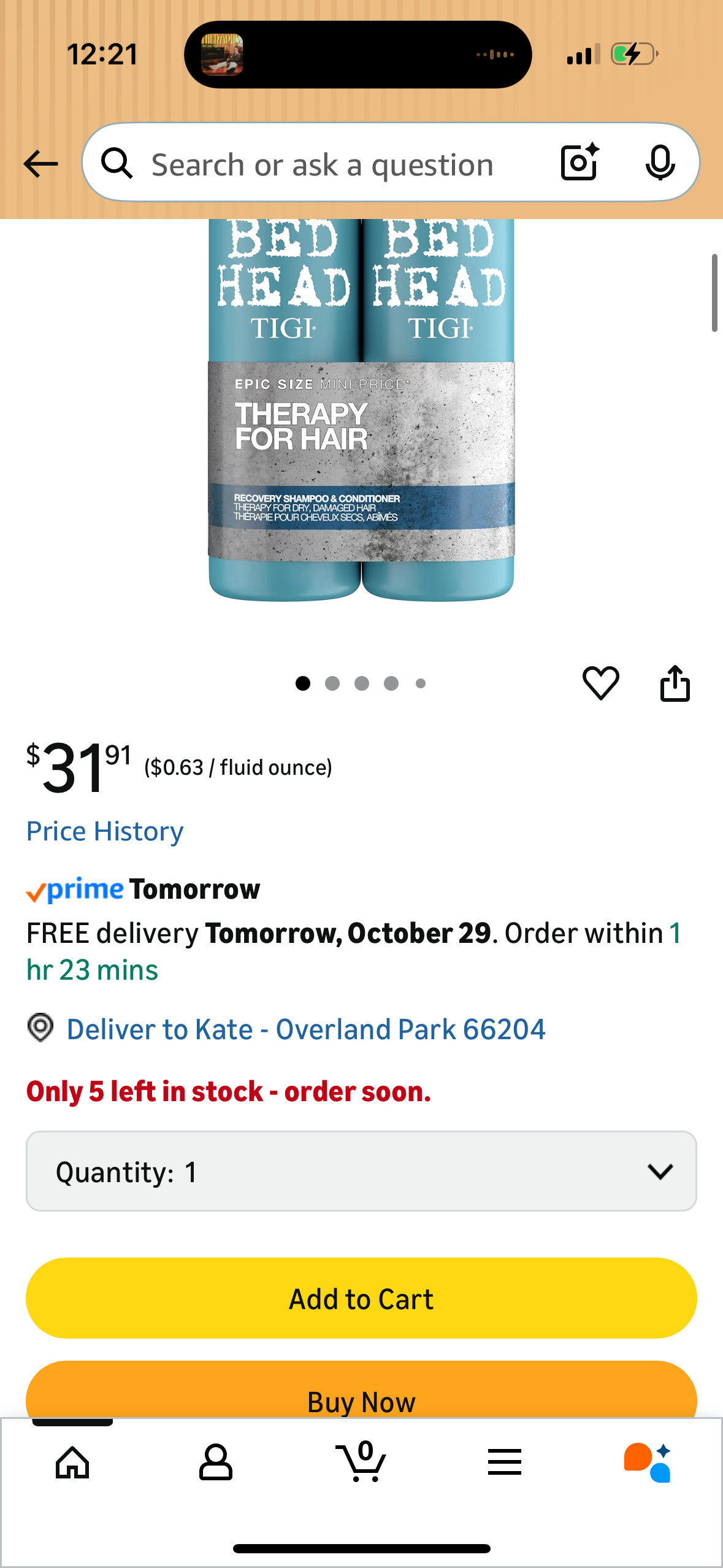Add item to wish list heart
This screenshot has width=723, height=1568.
point(600,683)
